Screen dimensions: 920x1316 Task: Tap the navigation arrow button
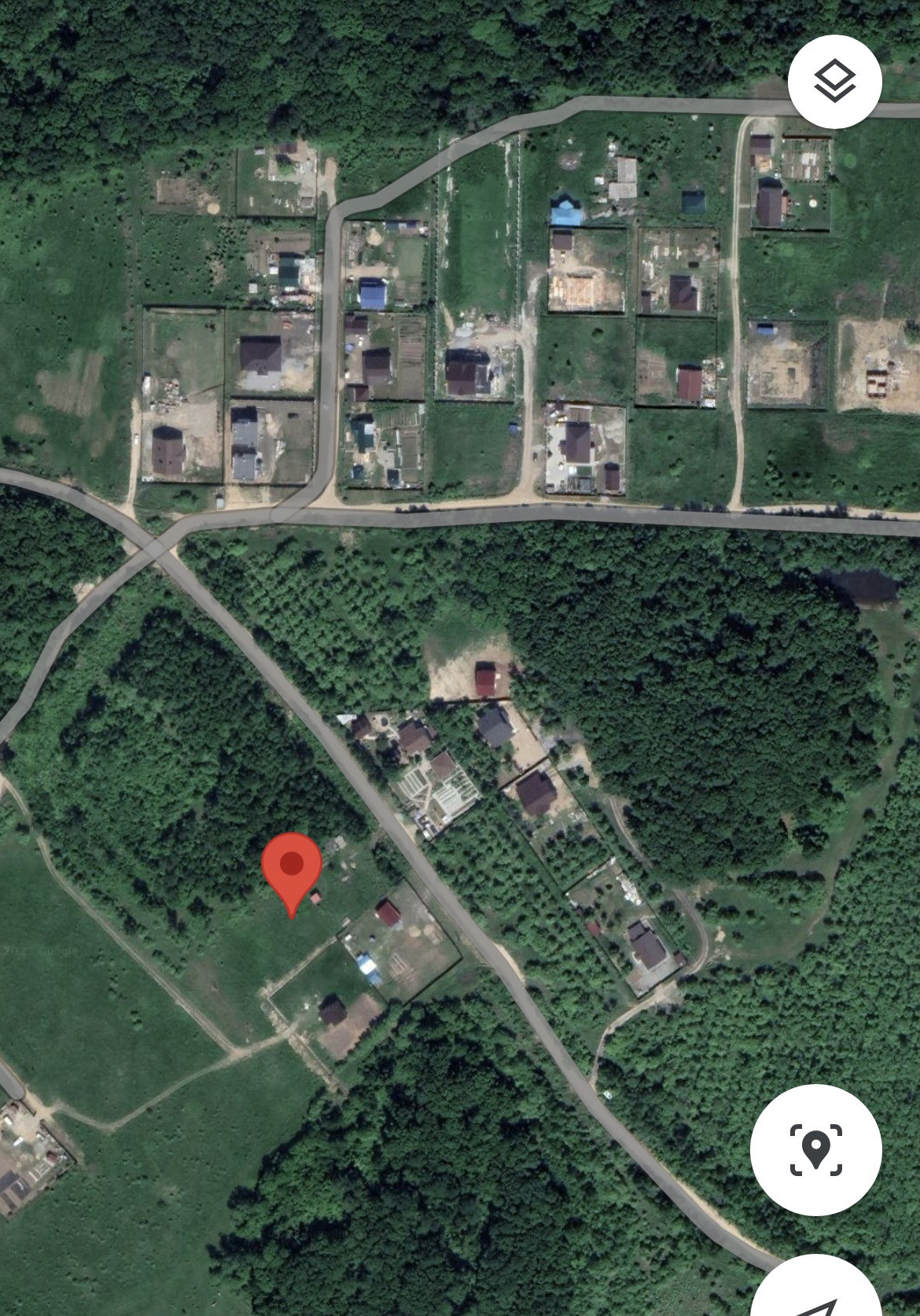pyautogui.click(x=818, y=1296)
